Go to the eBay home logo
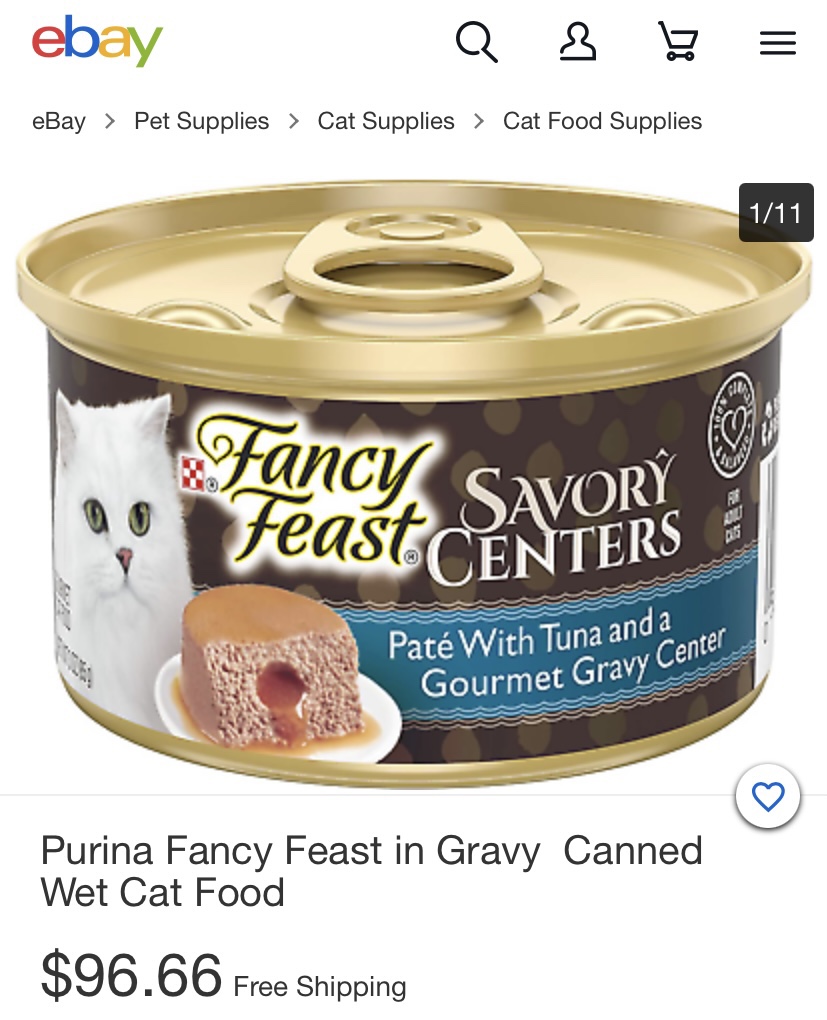 (x=97, y=41)
